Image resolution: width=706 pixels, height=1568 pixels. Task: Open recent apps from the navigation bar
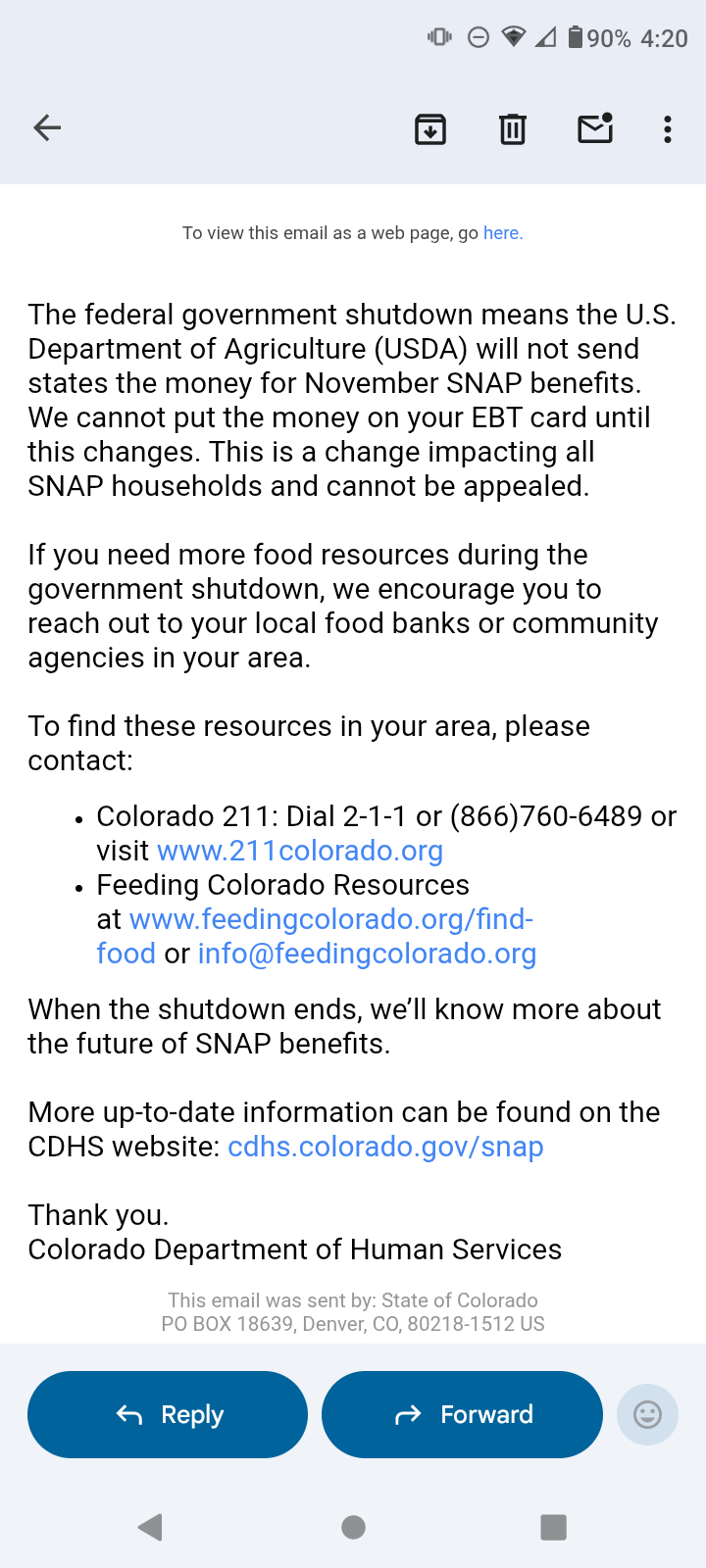(554, 1527)
